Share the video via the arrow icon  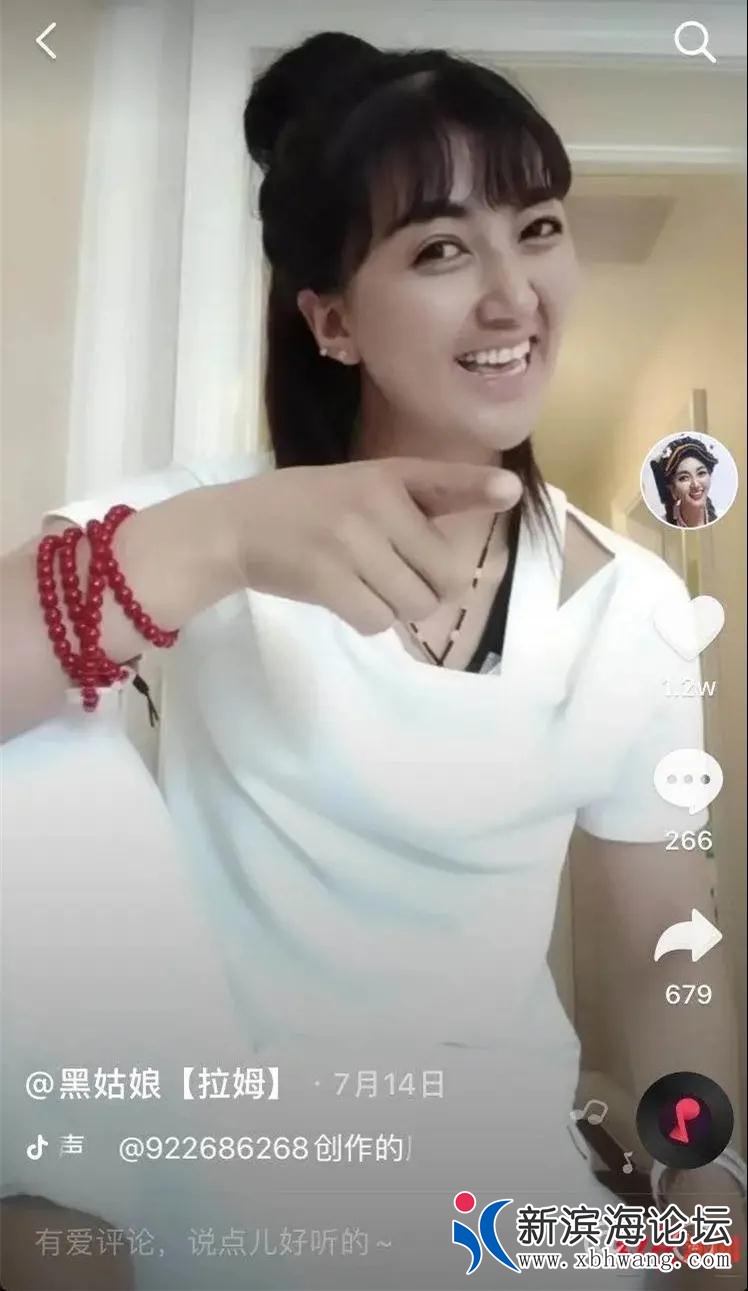(688, 939)
